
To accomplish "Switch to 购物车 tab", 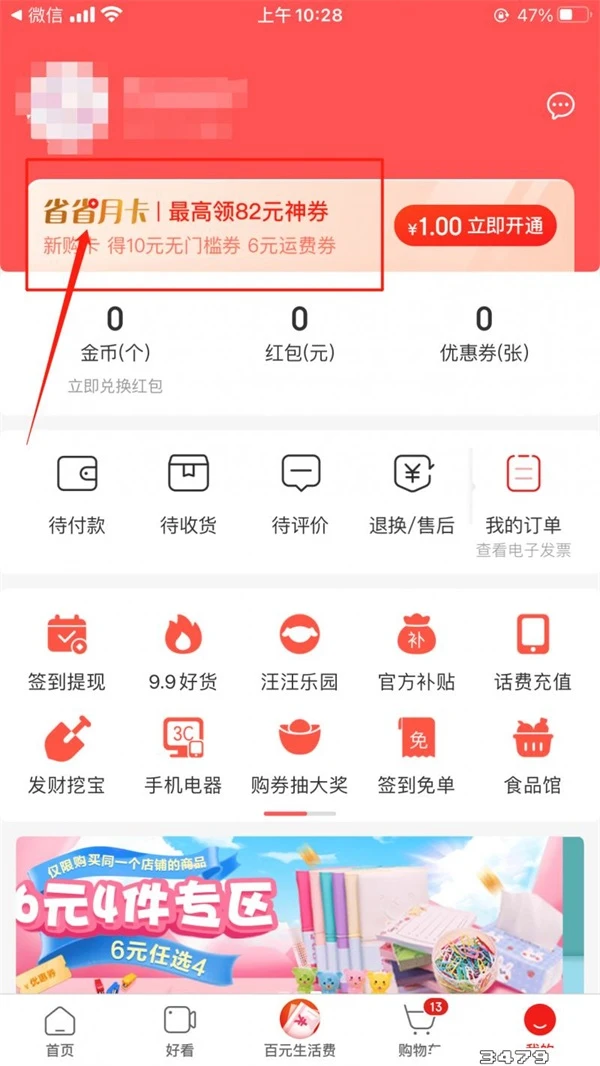I will coord(420,1030).
